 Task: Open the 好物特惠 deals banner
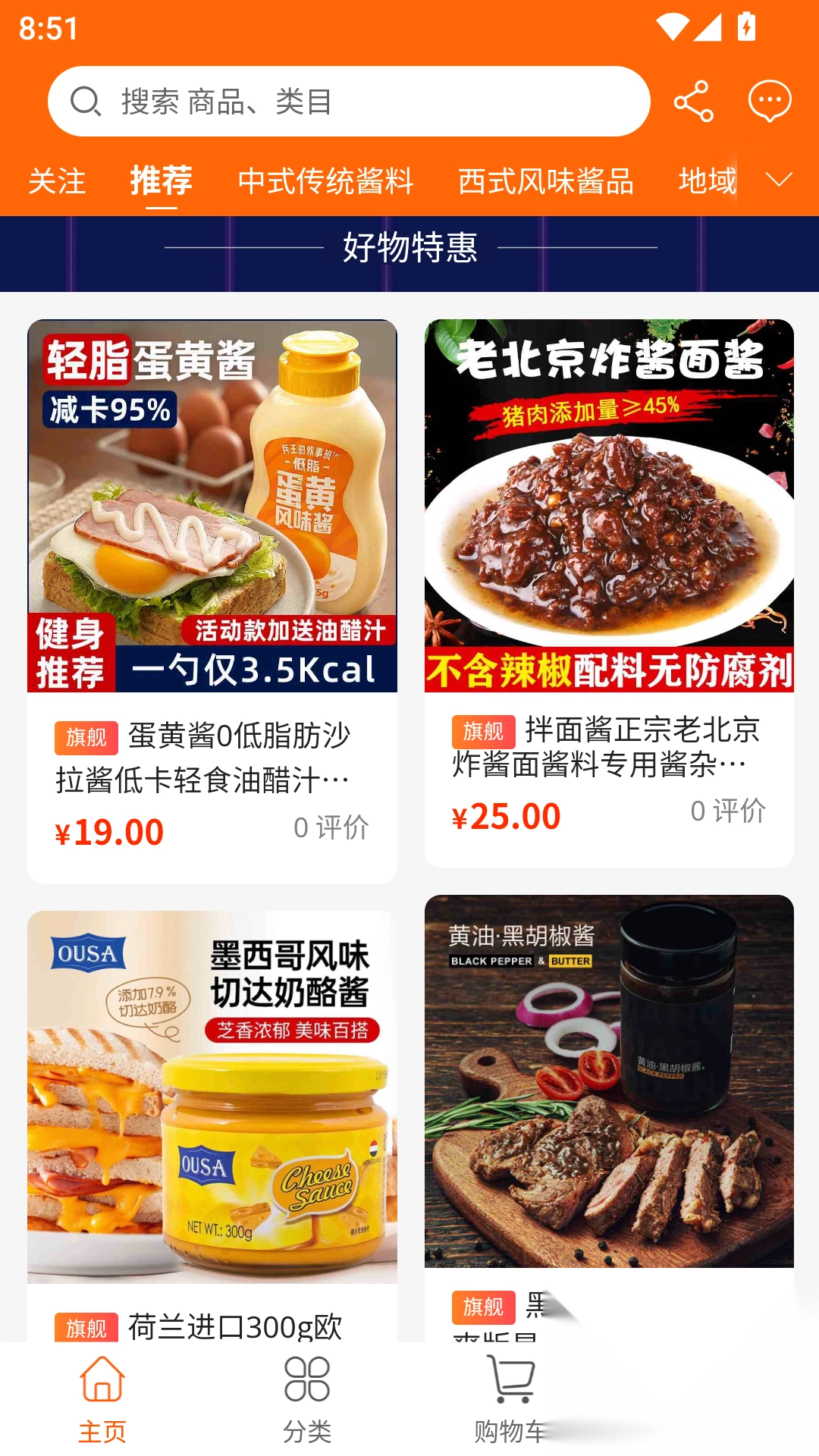pyautogui.click(x=409, y=249)
